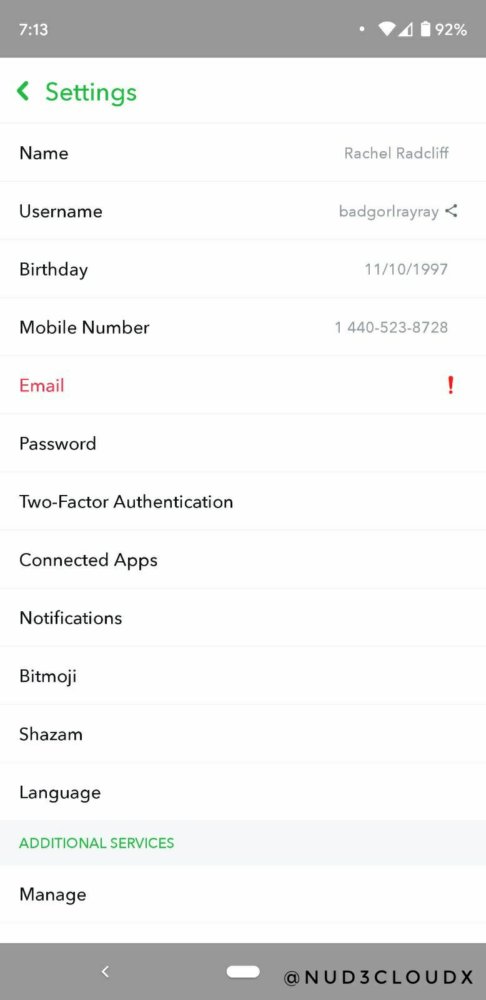The height and width of the screenshot is (1000, 486).
Task: Open Shazam settings
Action: (243, 733)
